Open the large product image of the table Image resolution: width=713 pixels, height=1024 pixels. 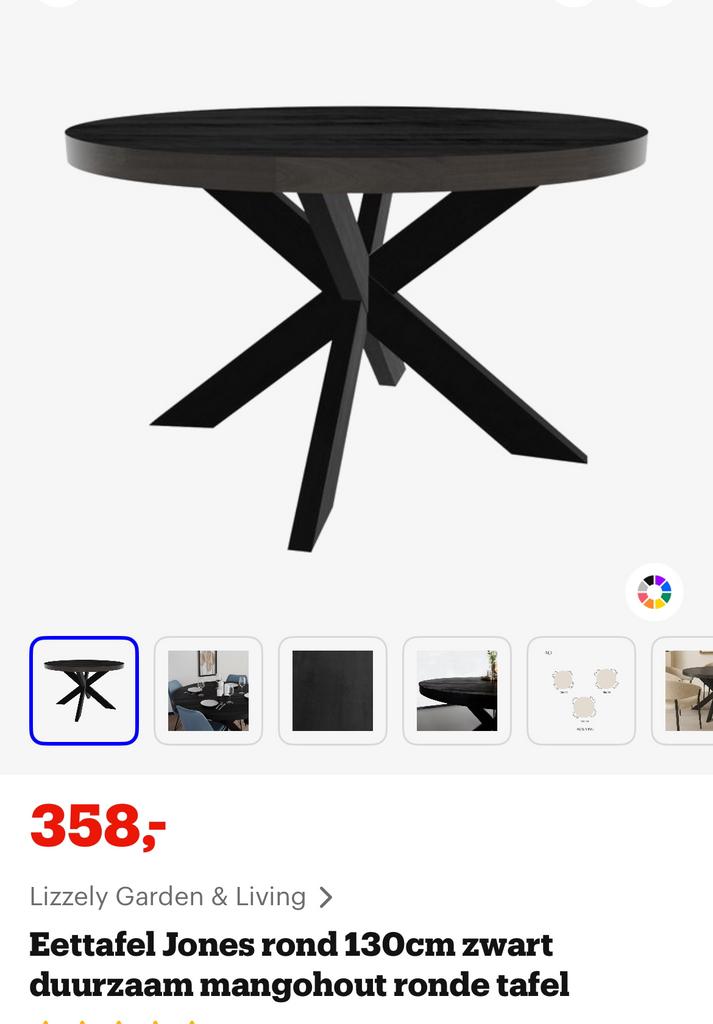click(x=356, y=320)
